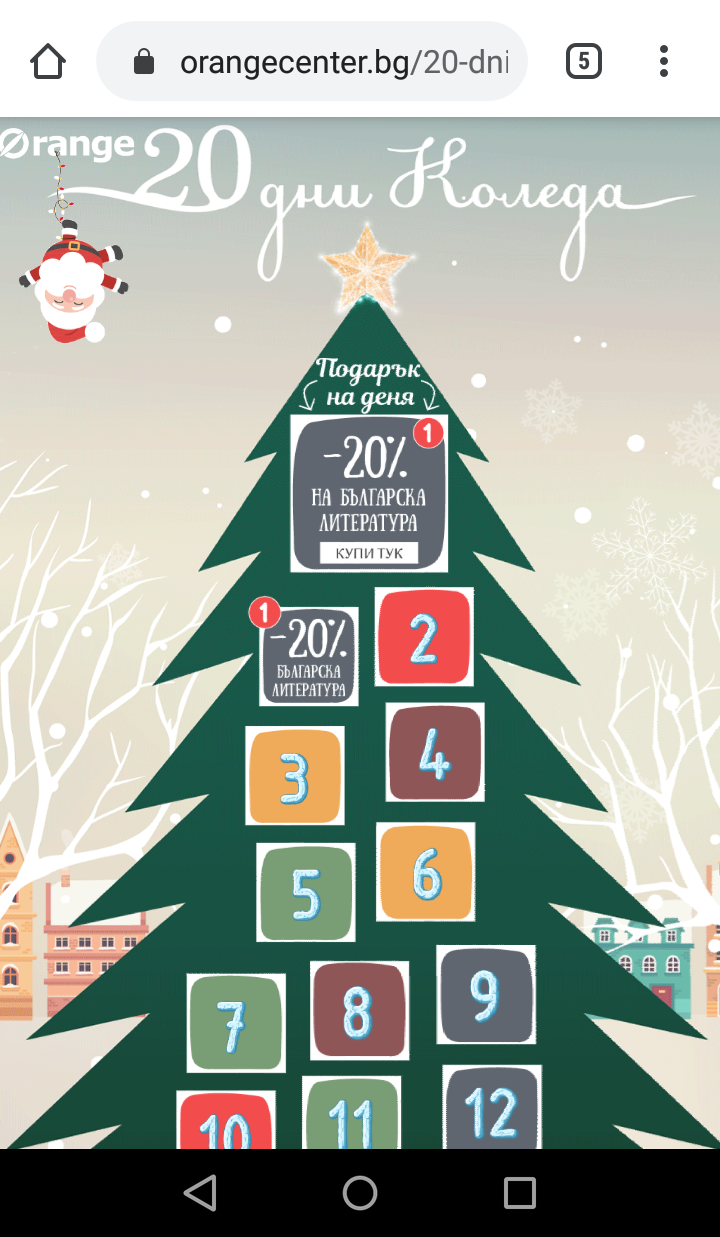Choose the day 8 tile
This screenshot has height=1237, width=720.
point(359,1010)
